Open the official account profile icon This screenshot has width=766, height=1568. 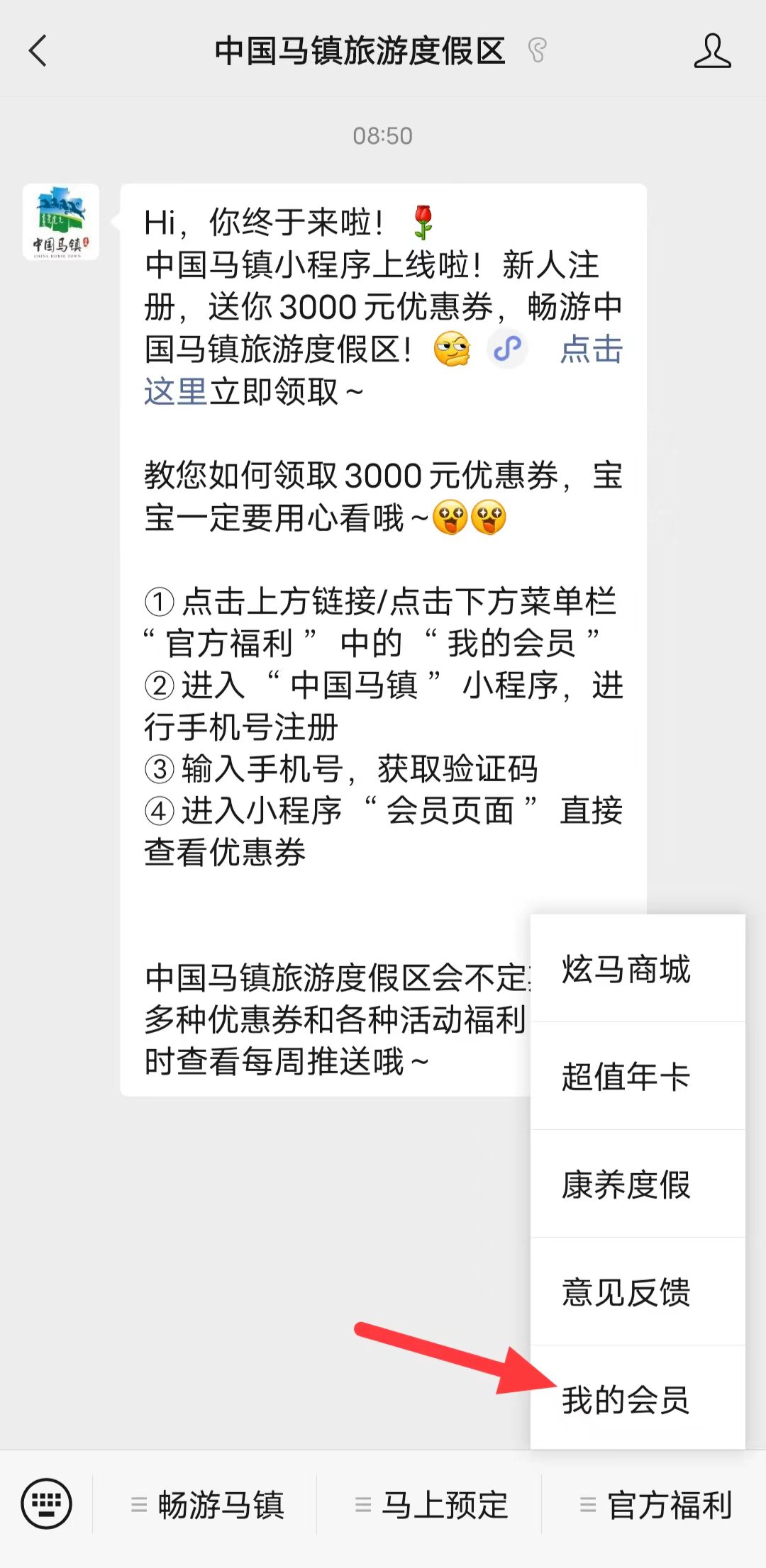[711, 51]
